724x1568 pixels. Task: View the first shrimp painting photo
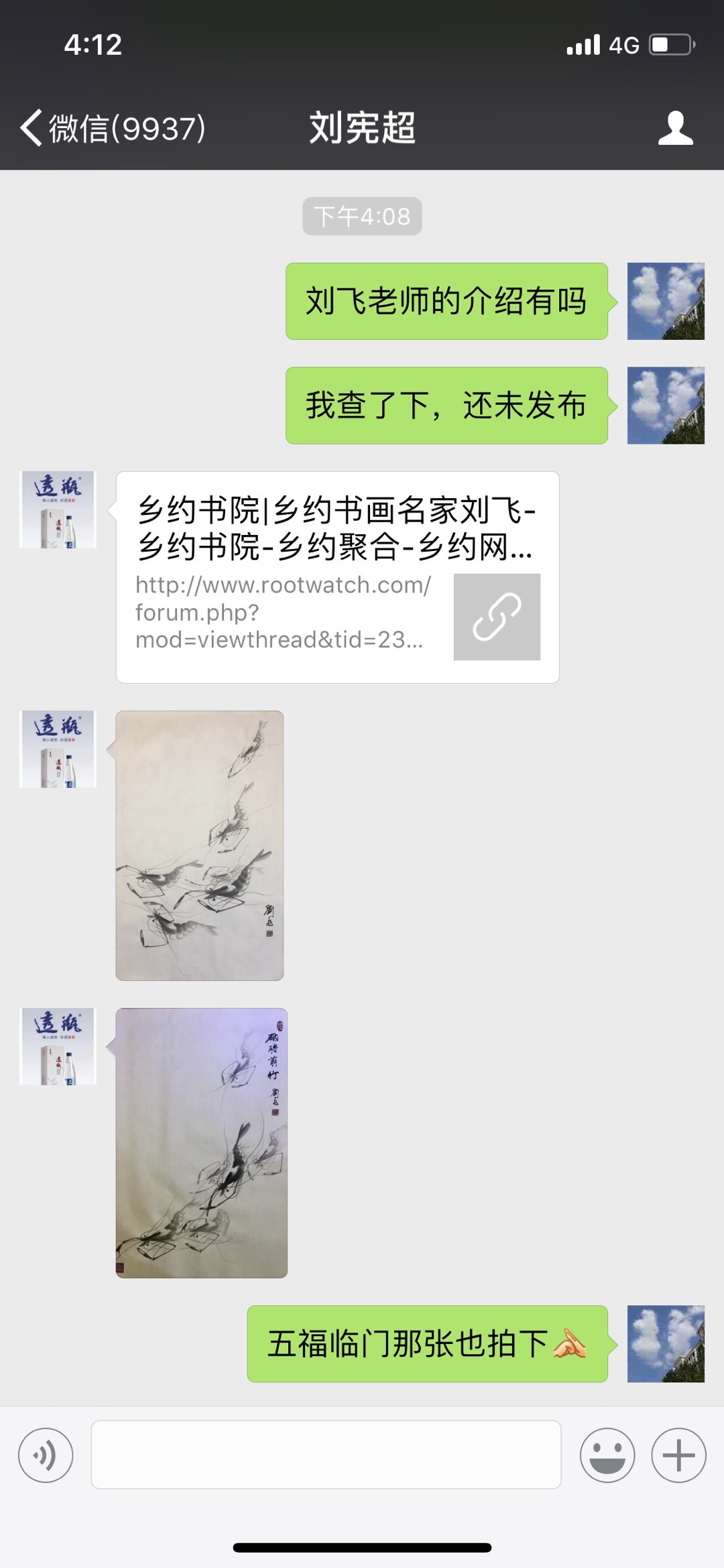[x=200, y=845]
